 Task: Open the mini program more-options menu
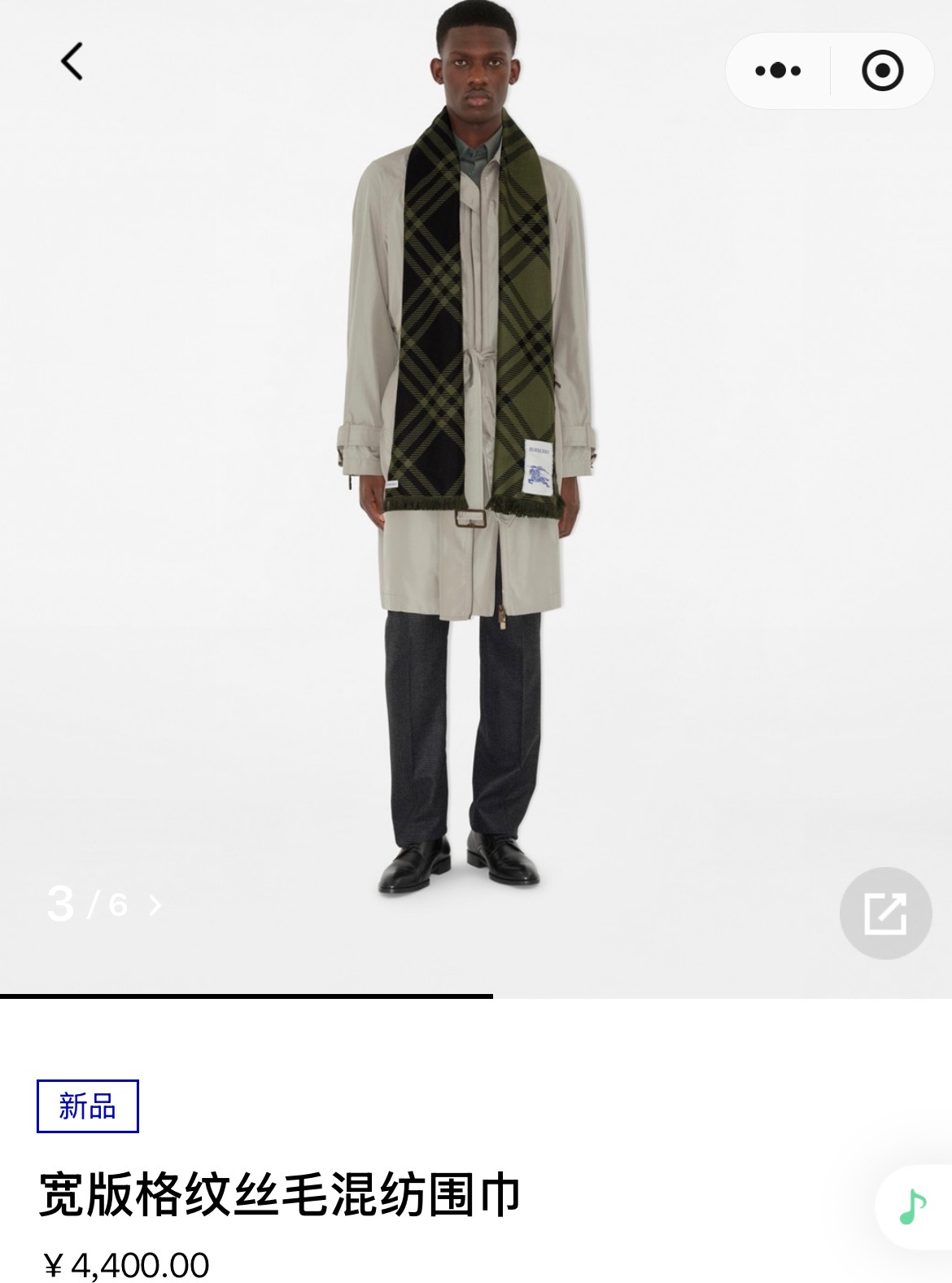coord(777,71)
